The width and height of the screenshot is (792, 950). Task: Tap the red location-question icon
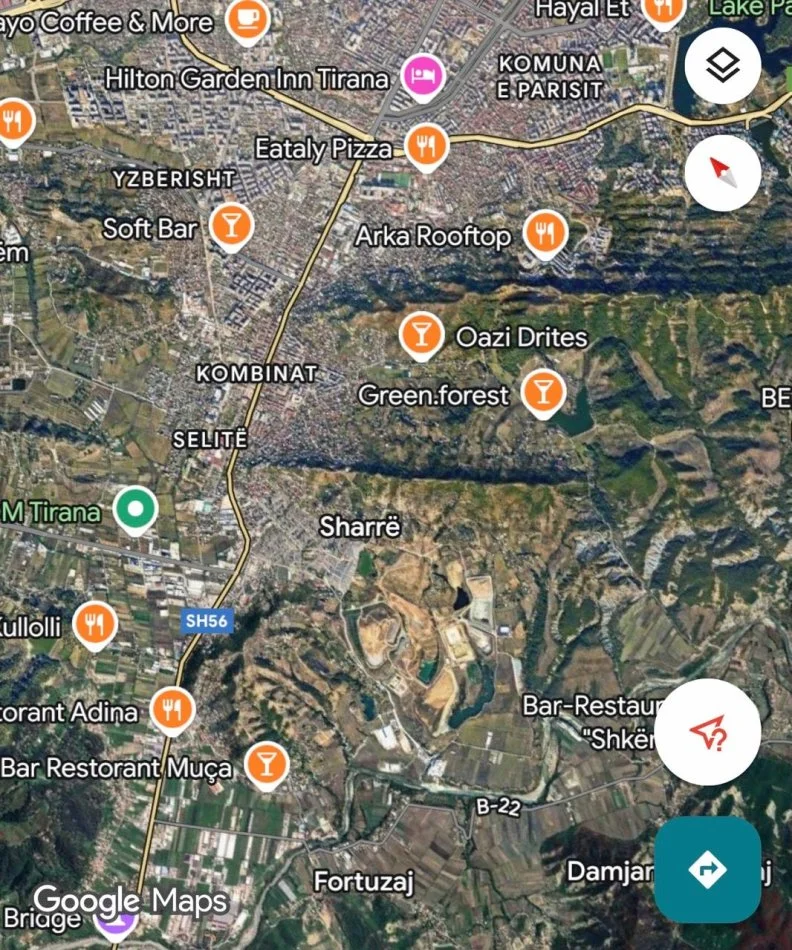point(708,731)
